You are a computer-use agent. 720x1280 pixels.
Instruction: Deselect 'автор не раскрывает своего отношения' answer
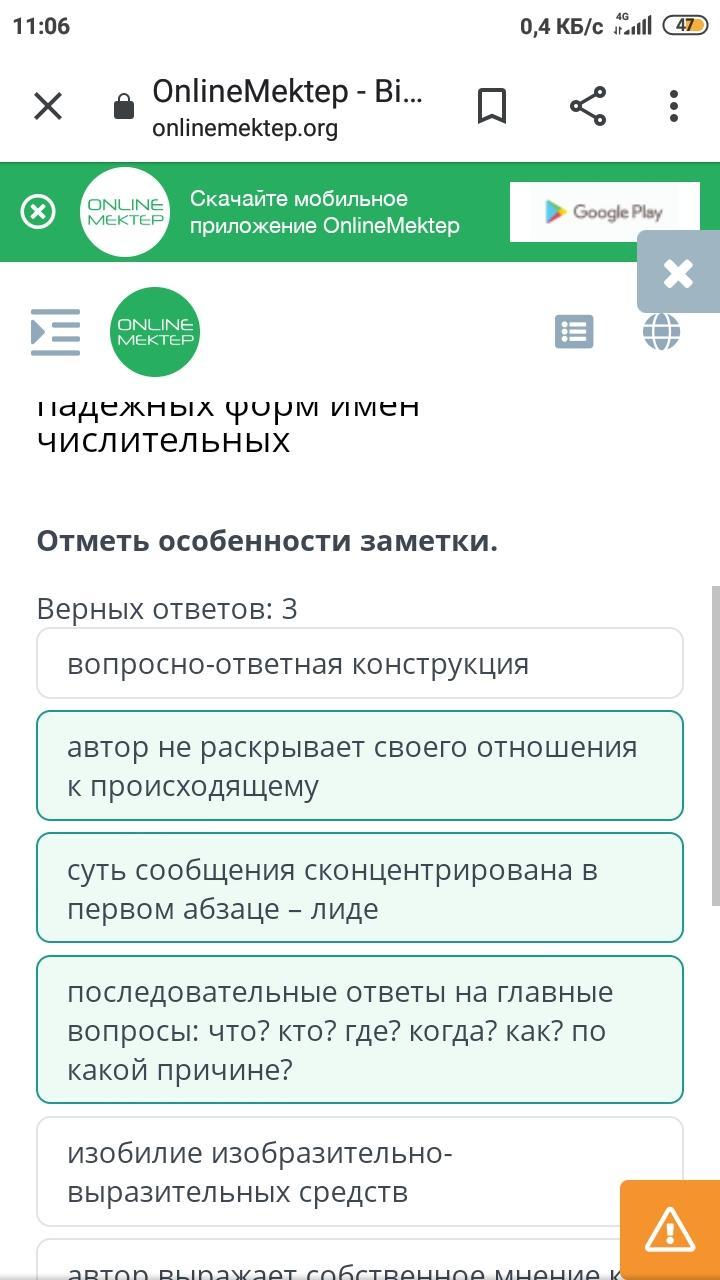pos(360,766)
